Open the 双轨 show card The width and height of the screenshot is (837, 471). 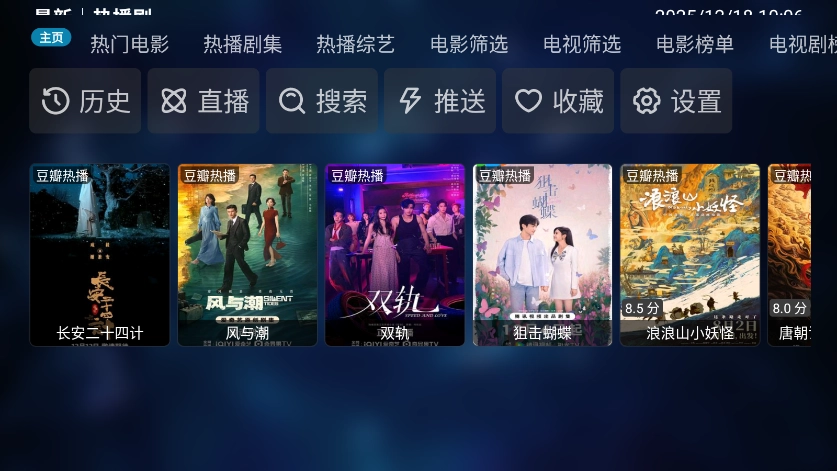[394, 255]
